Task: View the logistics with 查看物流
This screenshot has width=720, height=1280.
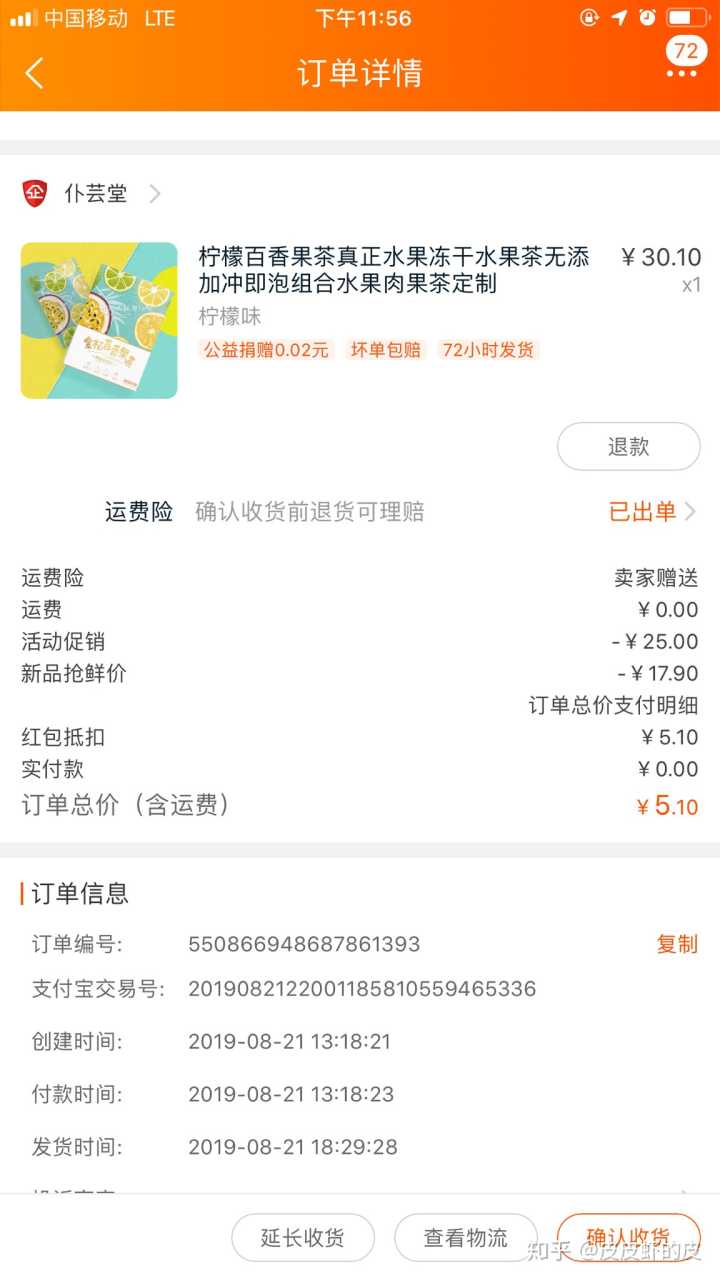Action: [465, 1238]
